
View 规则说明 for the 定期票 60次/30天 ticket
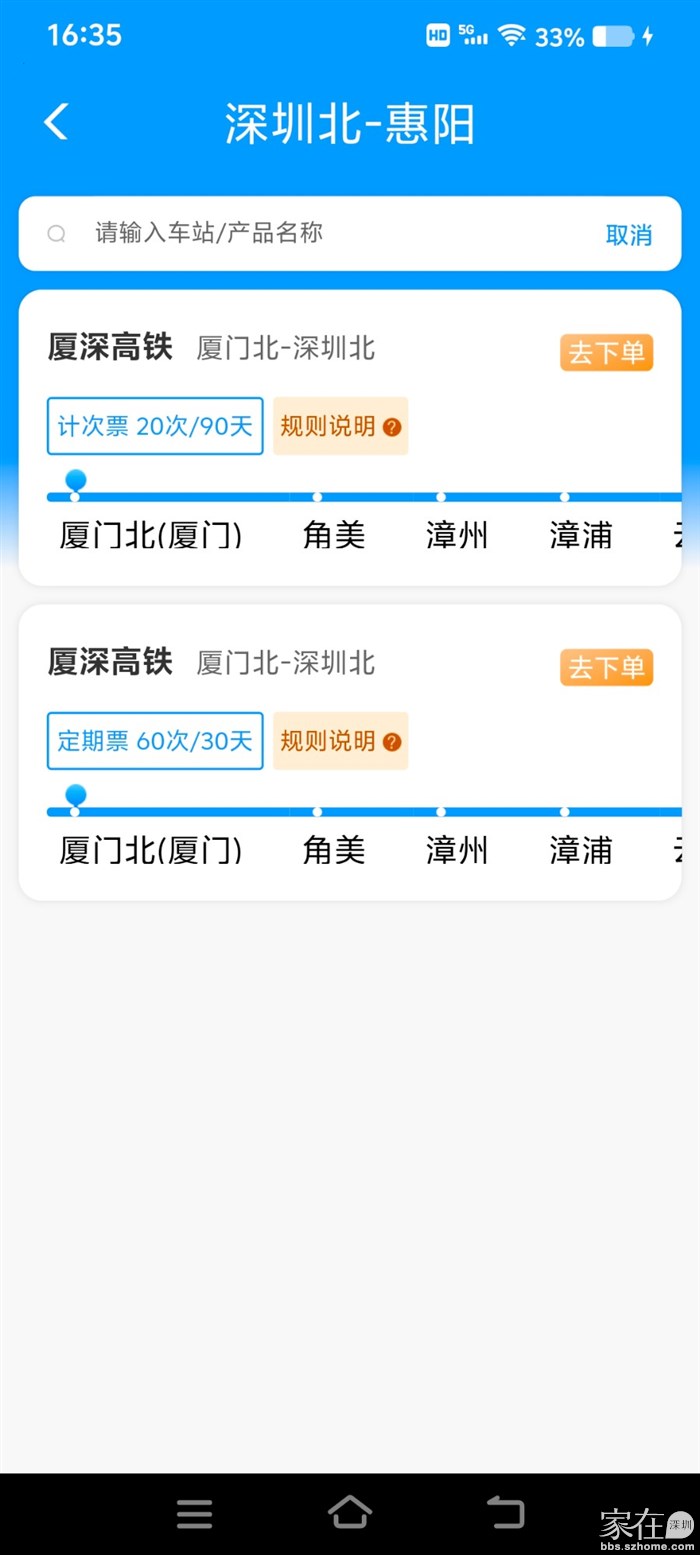click(340, 741)
